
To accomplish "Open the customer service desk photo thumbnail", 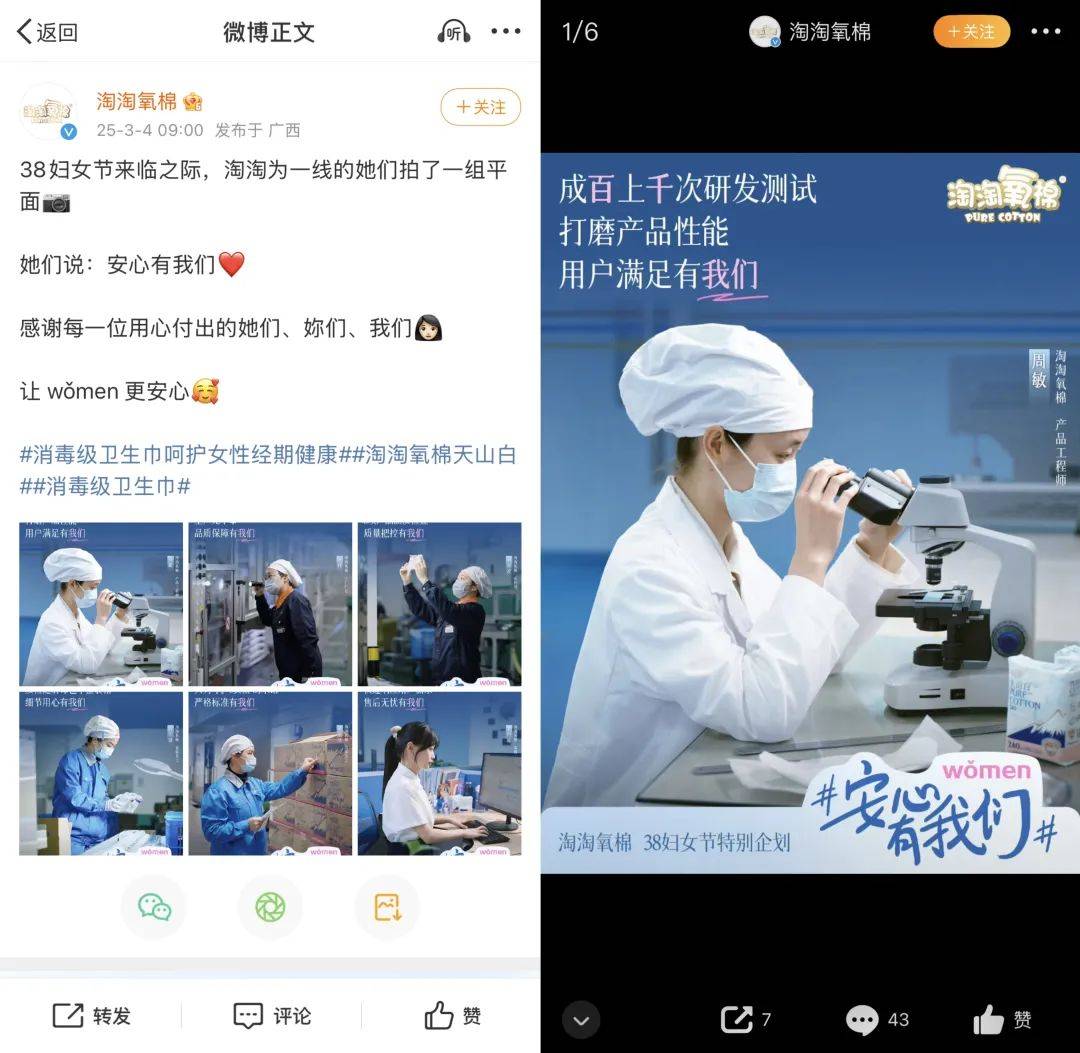I will [x=439, y=773].
